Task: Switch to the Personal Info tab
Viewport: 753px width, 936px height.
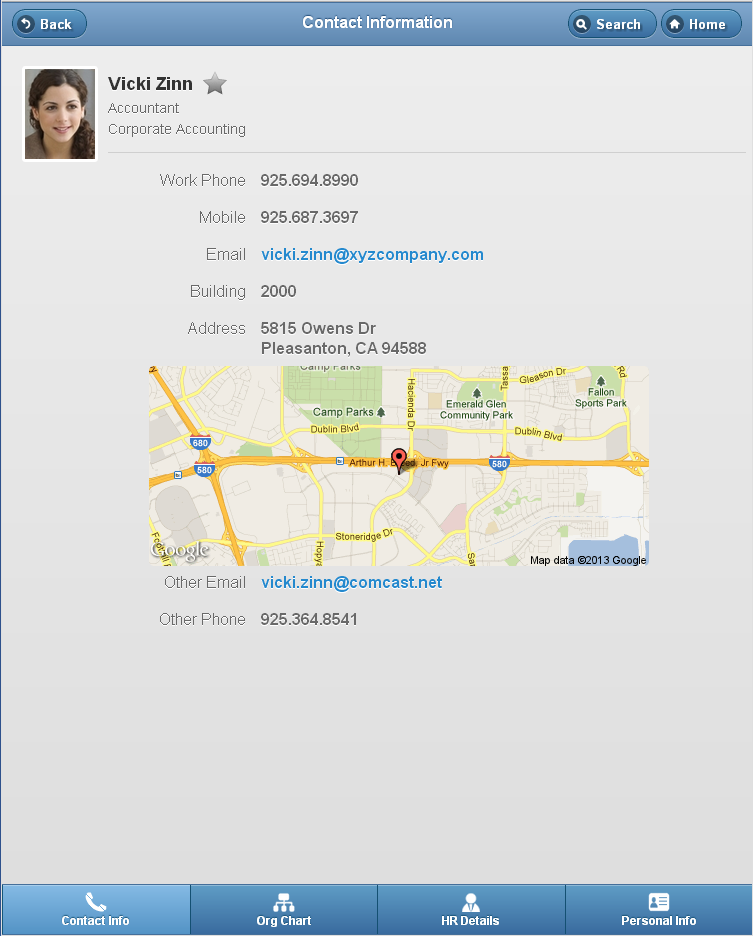Action: coord(658,909)
